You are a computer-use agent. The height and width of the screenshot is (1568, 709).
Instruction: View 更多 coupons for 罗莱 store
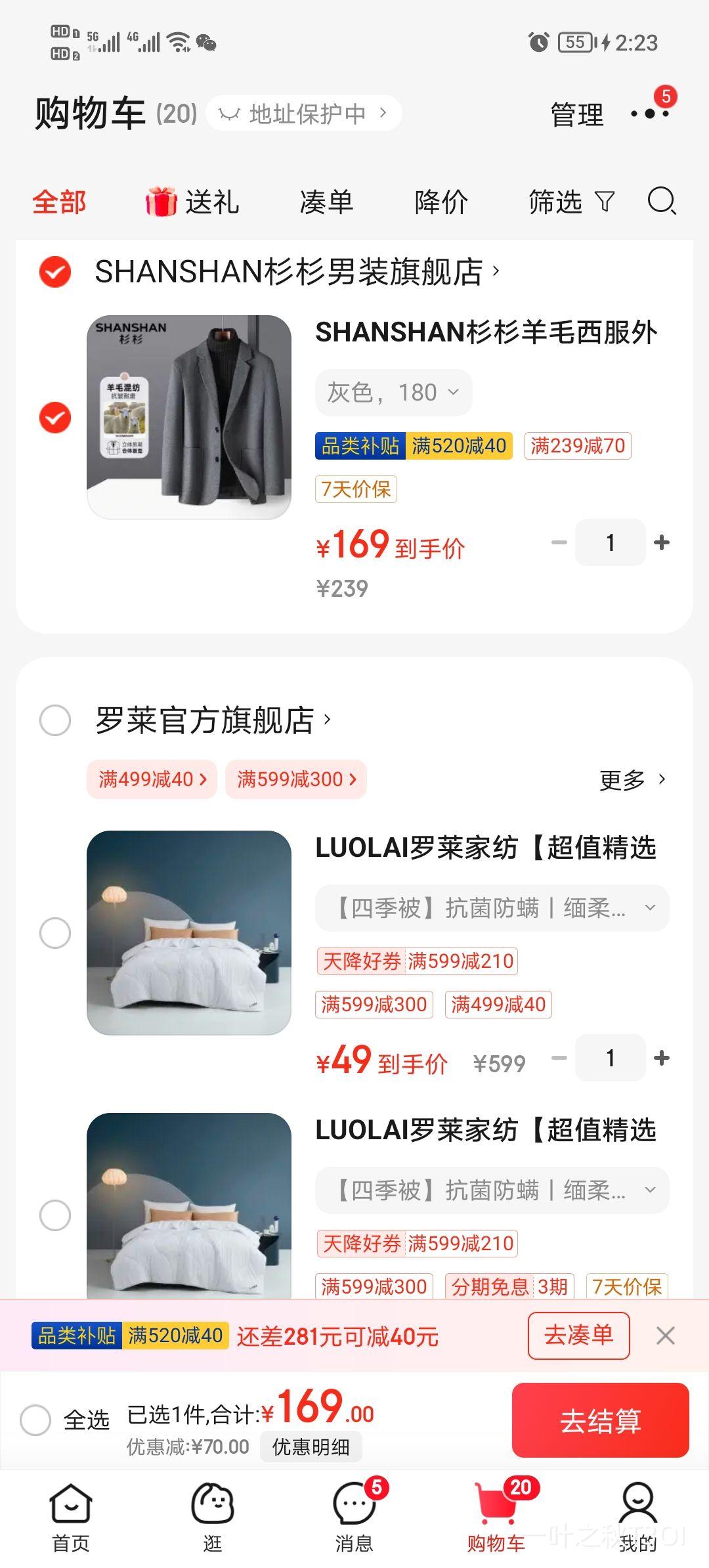(x=633, y=780)
